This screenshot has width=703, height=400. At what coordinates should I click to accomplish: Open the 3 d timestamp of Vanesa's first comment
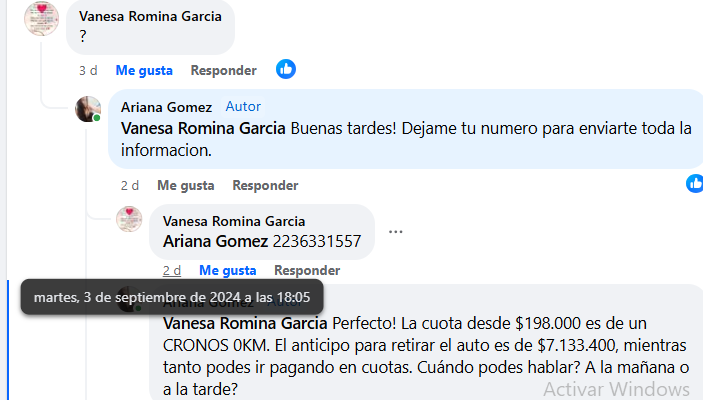pos(88,70)
